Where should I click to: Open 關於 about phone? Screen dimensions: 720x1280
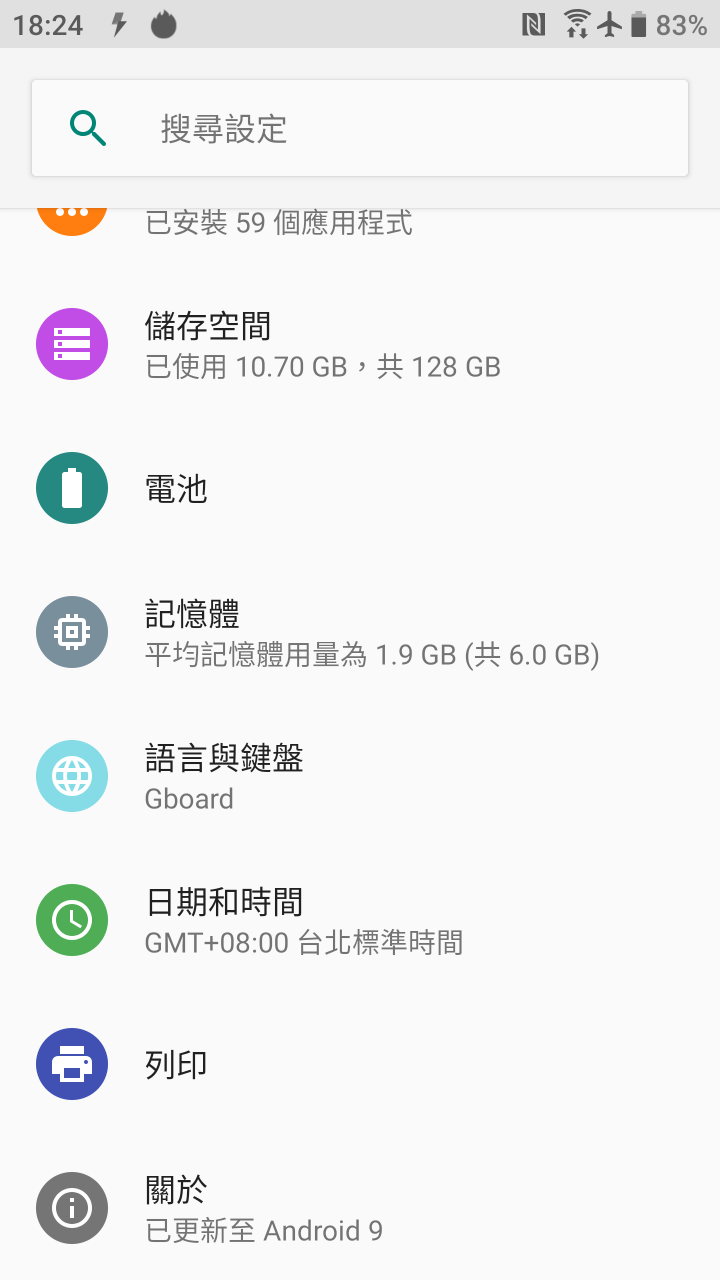pos(360,1208)
